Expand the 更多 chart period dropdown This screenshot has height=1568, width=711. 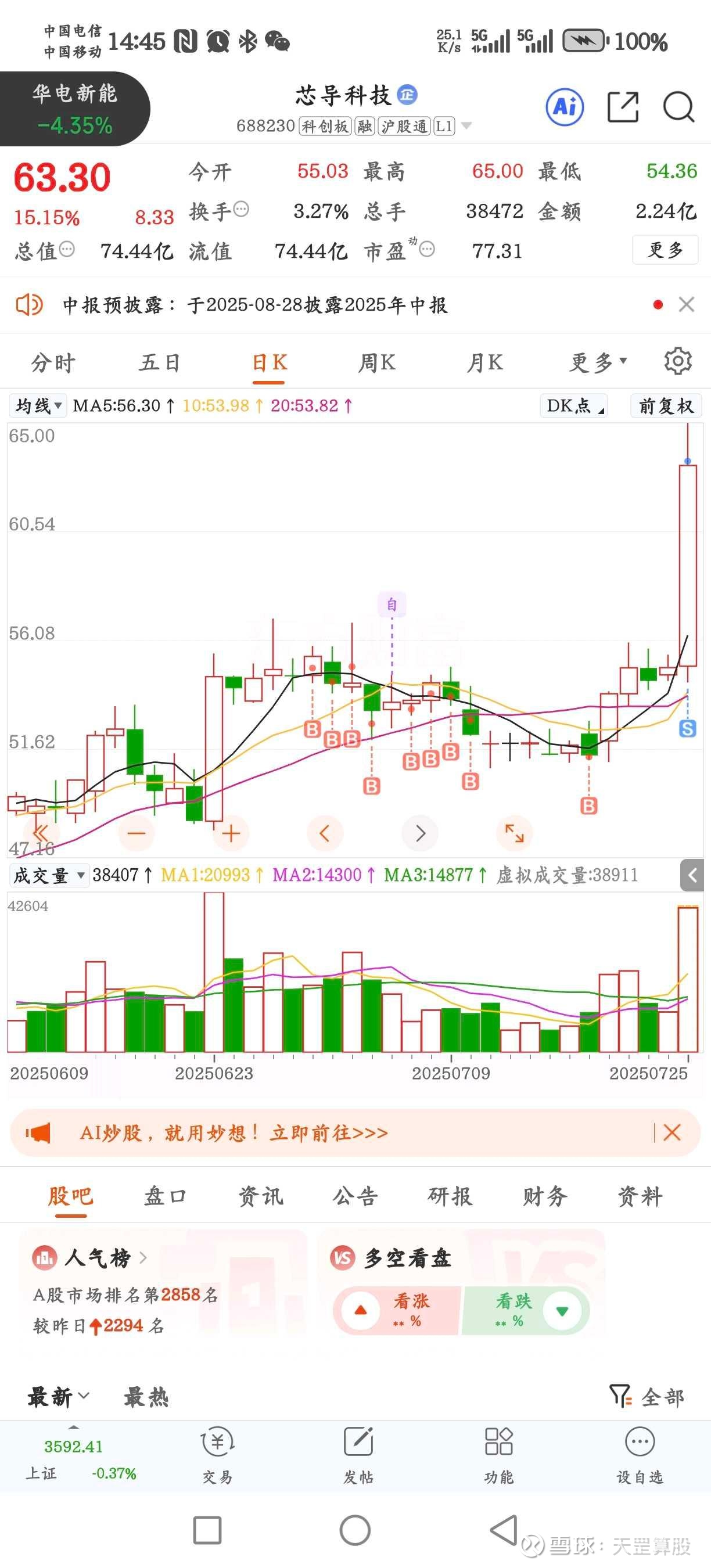point(597,363)
